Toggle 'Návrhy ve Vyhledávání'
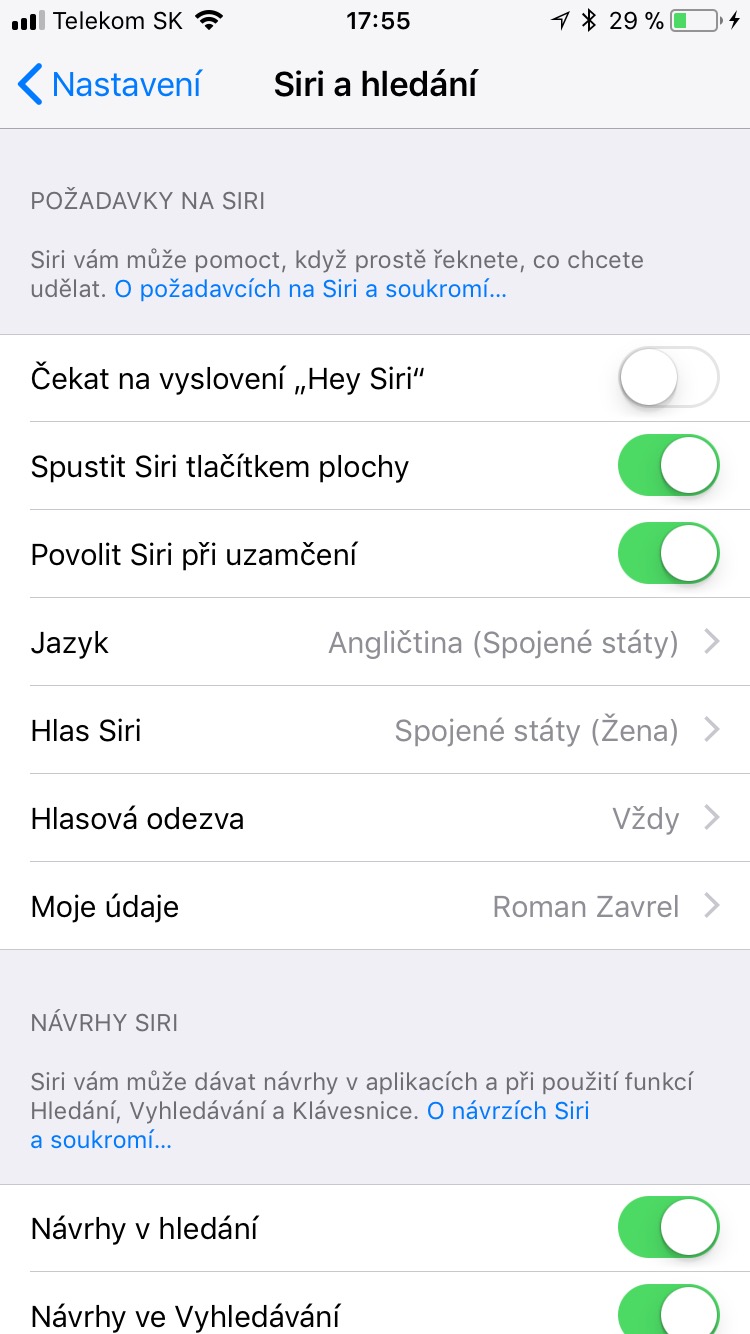This screenshot has width=750, height=1334. [x=667, y=1312]
